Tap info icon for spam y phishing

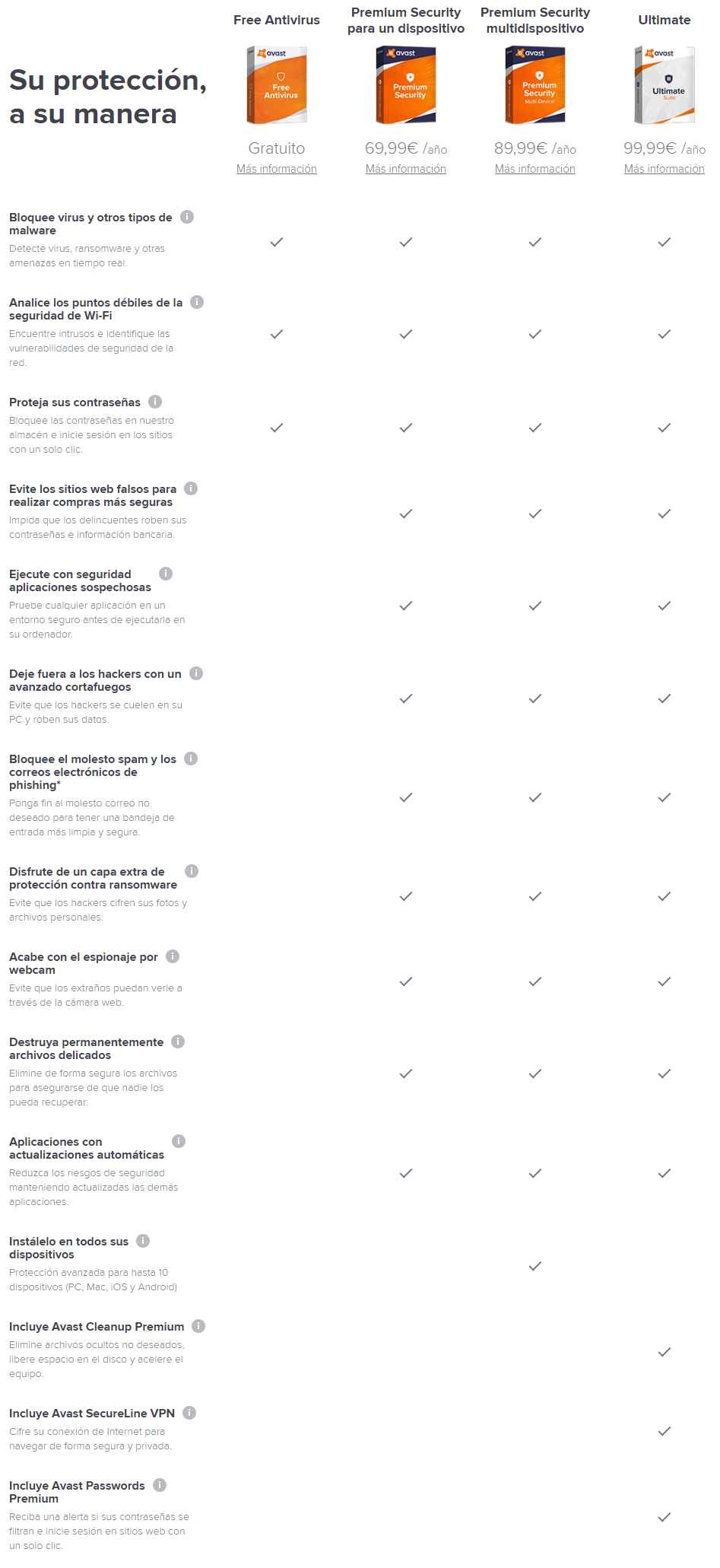tap(191, 759)
